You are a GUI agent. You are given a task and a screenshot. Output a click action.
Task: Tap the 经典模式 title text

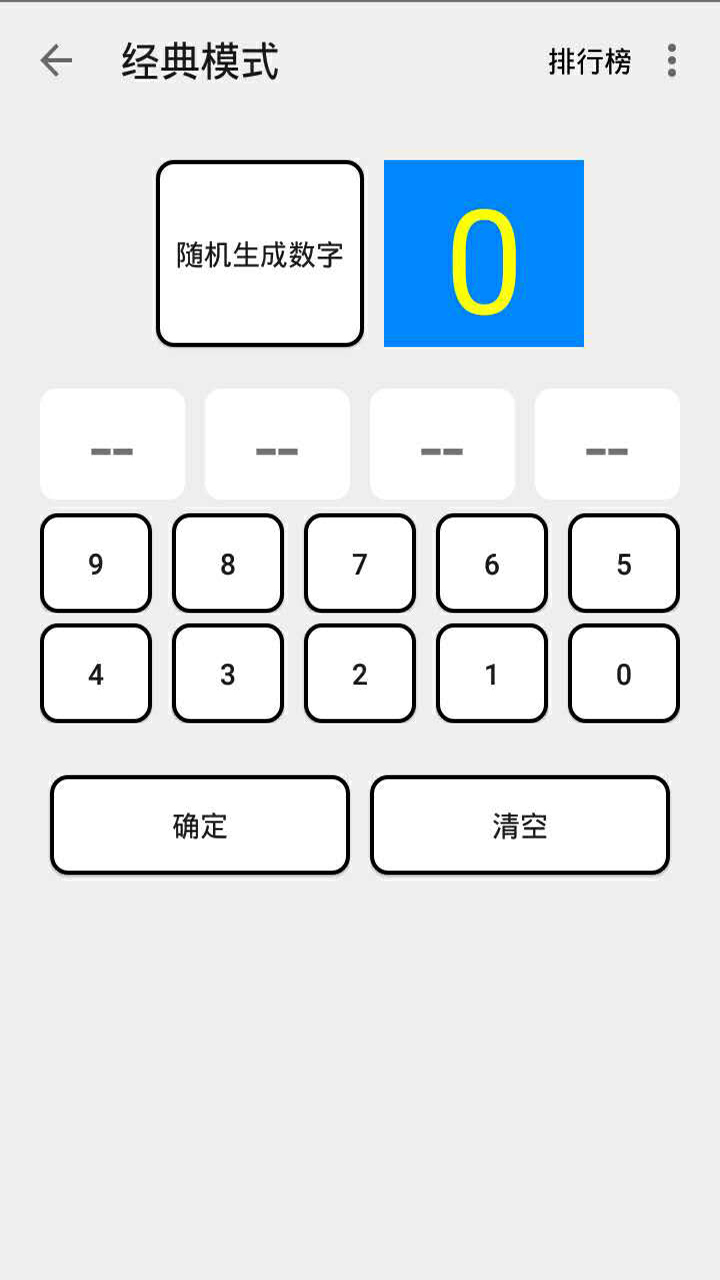pyautogui.click(x=198, y=61)
